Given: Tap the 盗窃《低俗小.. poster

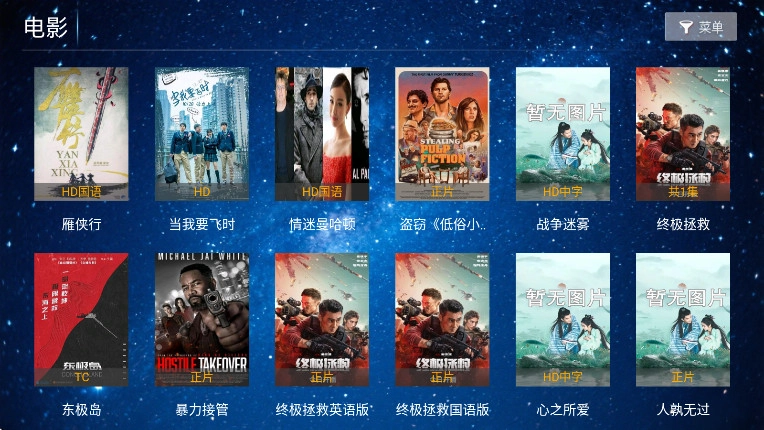Looking at the screenshot, I should (442, 134).
